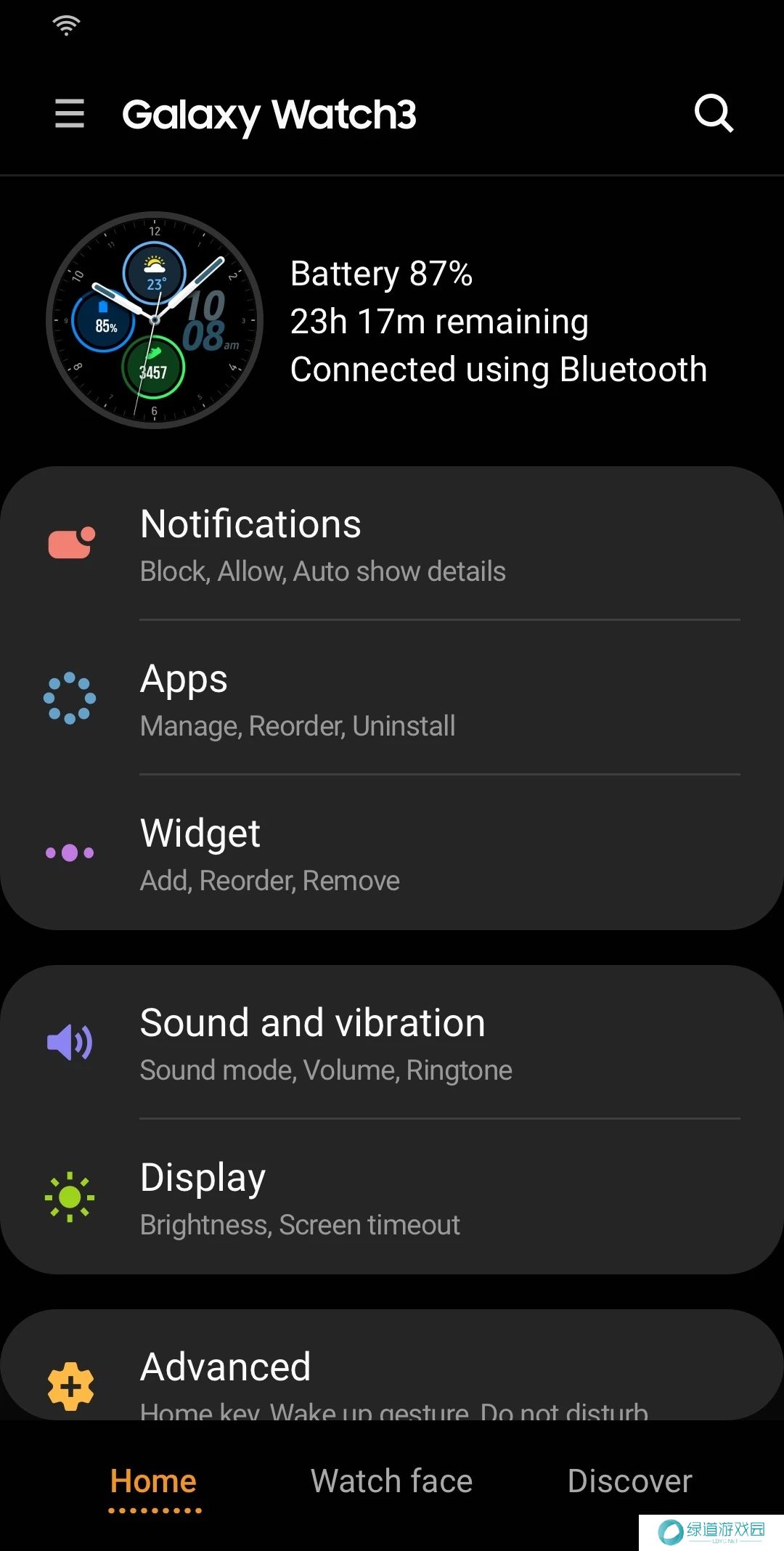Switch to the Discover tab
784x1551 pixels.
629,1481
